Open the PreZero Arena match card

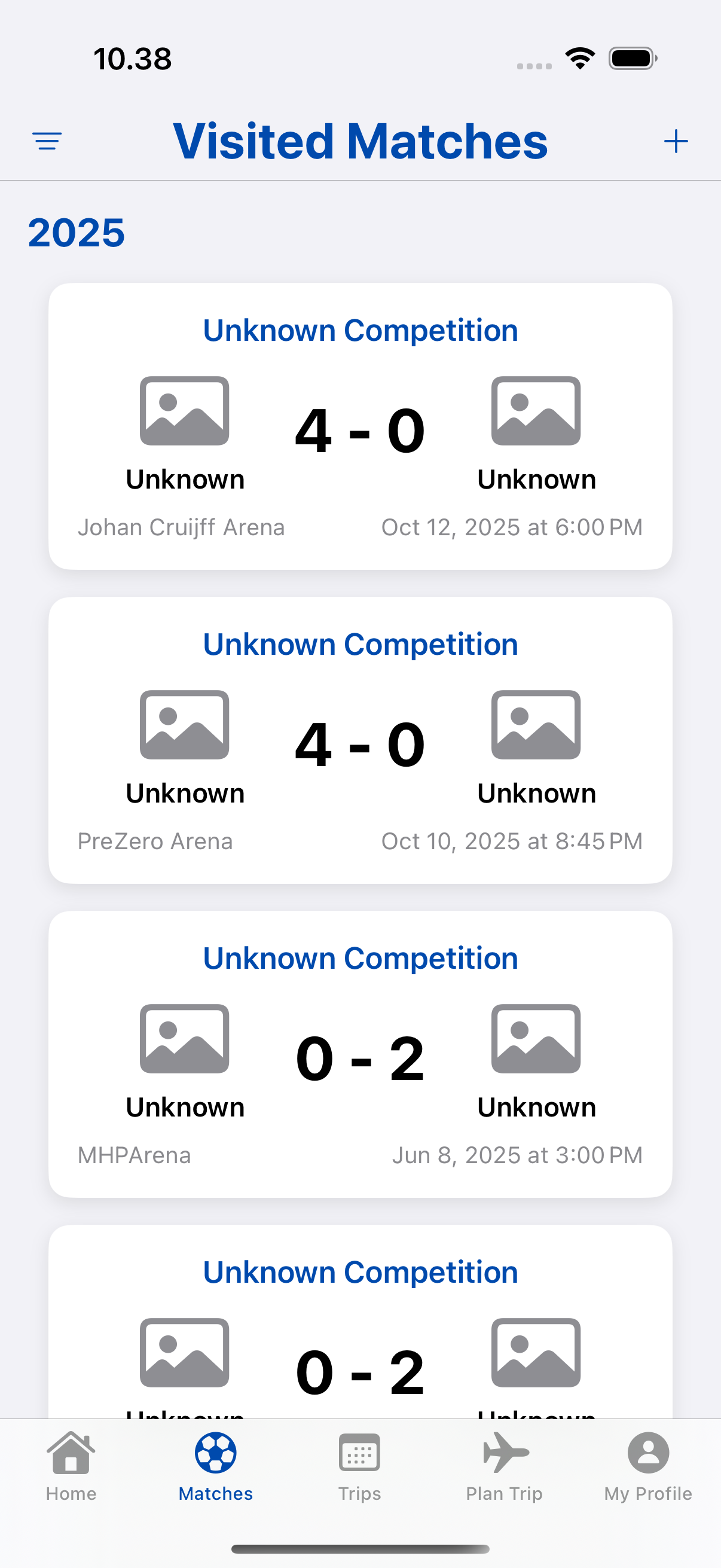pyautogui.click(x=360, y=740)
